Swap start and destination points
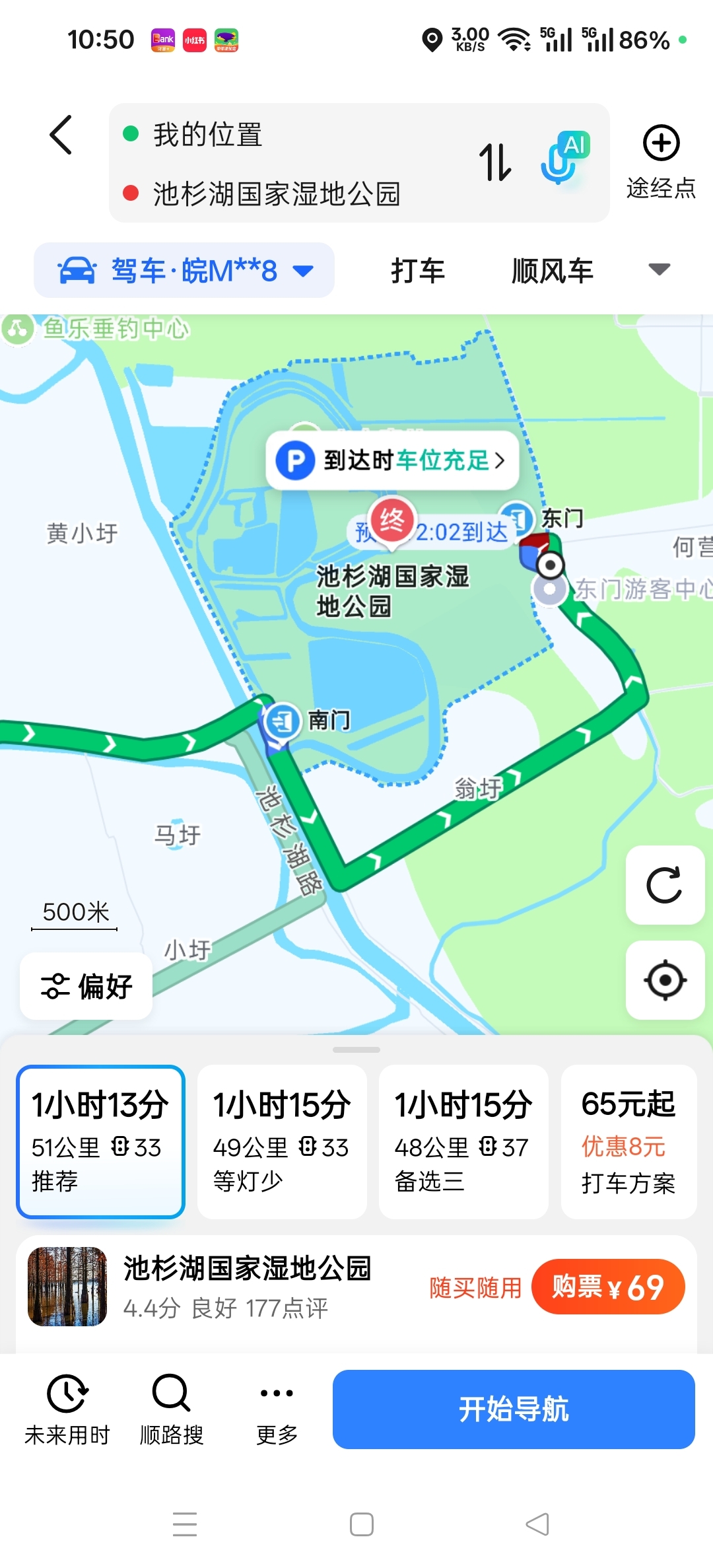This screenshot has width=713, height=1568. coord(495,162)
